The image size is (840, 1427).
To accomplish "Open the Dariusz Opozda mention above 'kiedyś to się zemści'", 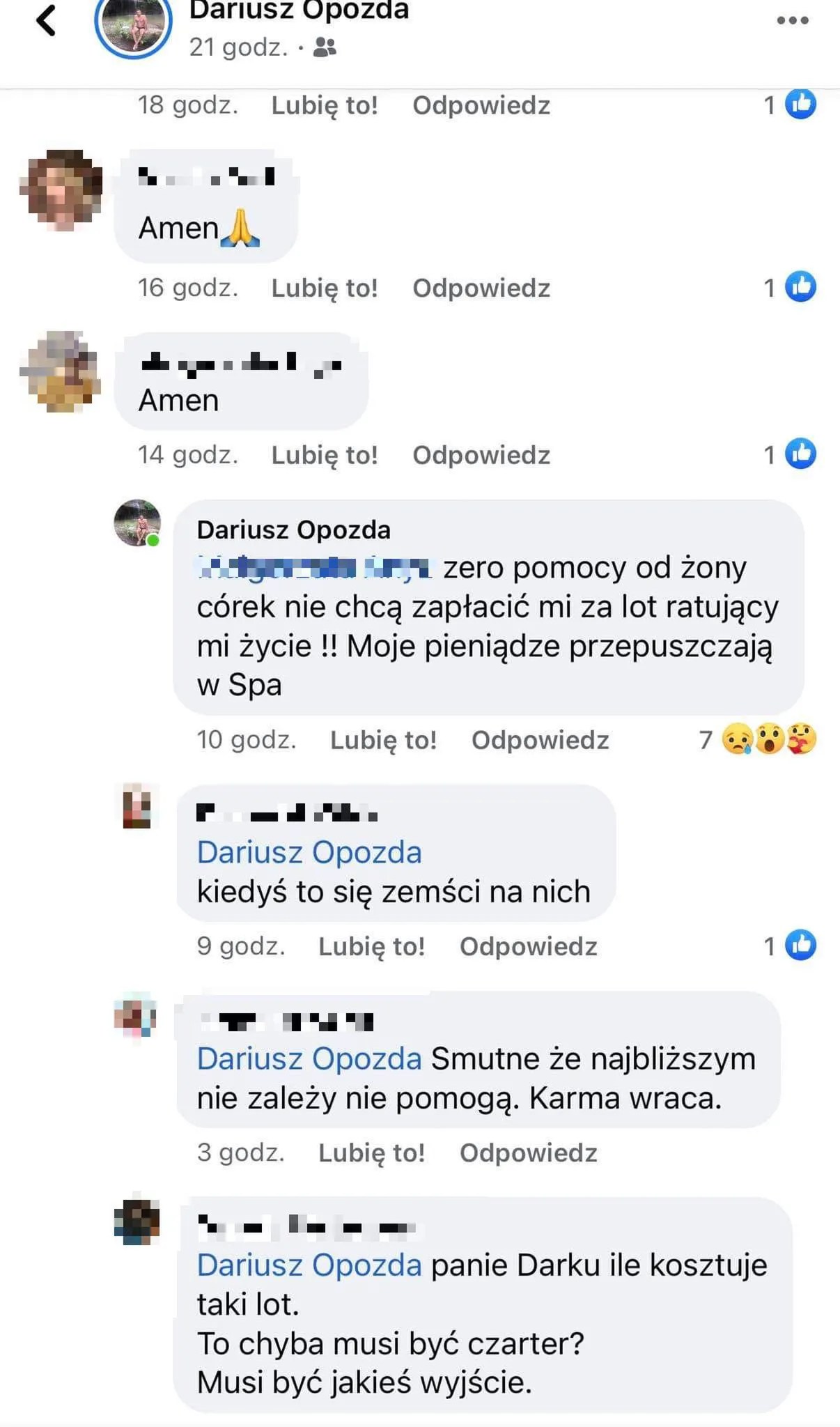I will click(x=309, y=852).
